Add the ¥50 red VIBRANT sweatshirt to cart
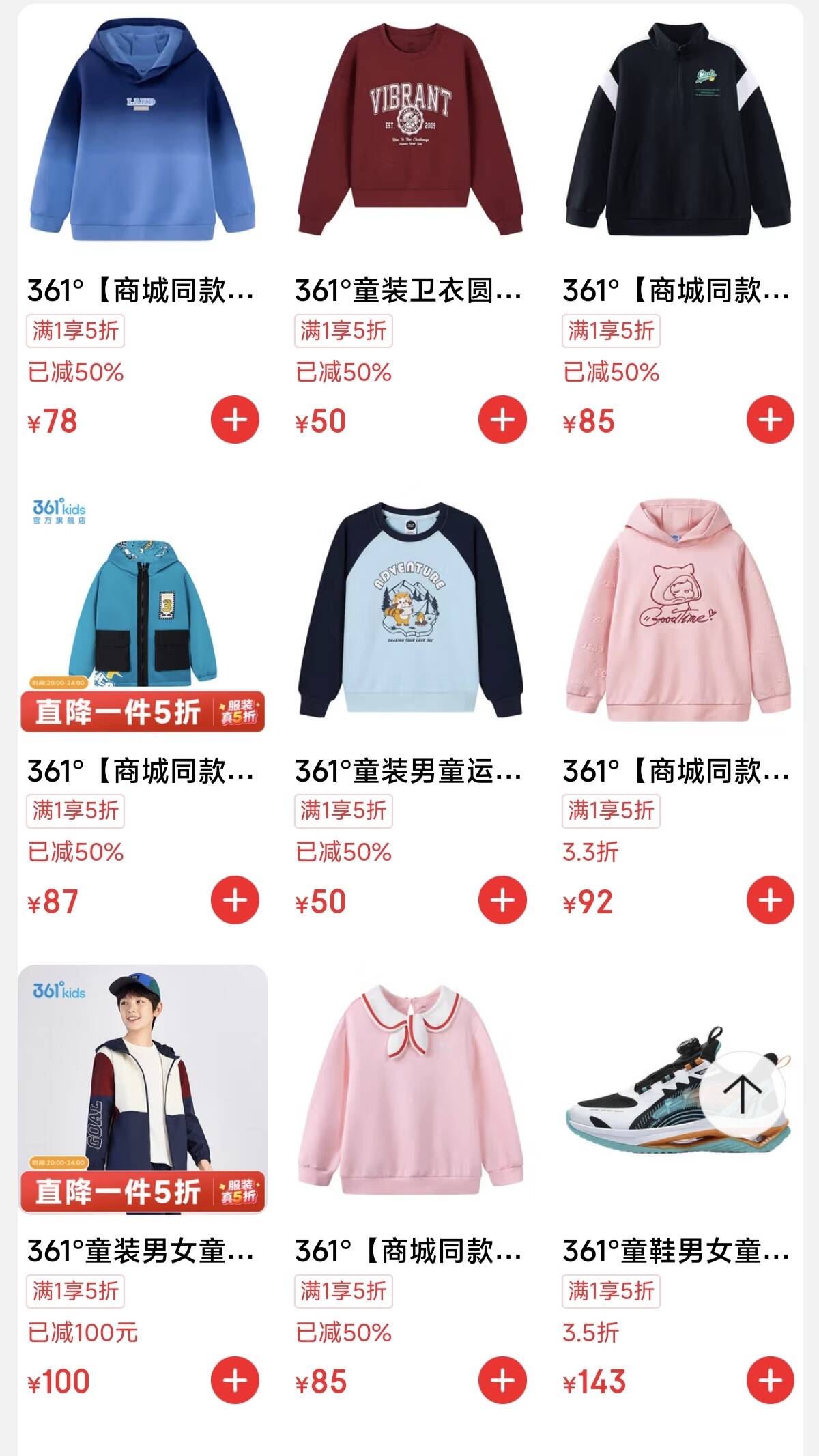 (502, 420)
